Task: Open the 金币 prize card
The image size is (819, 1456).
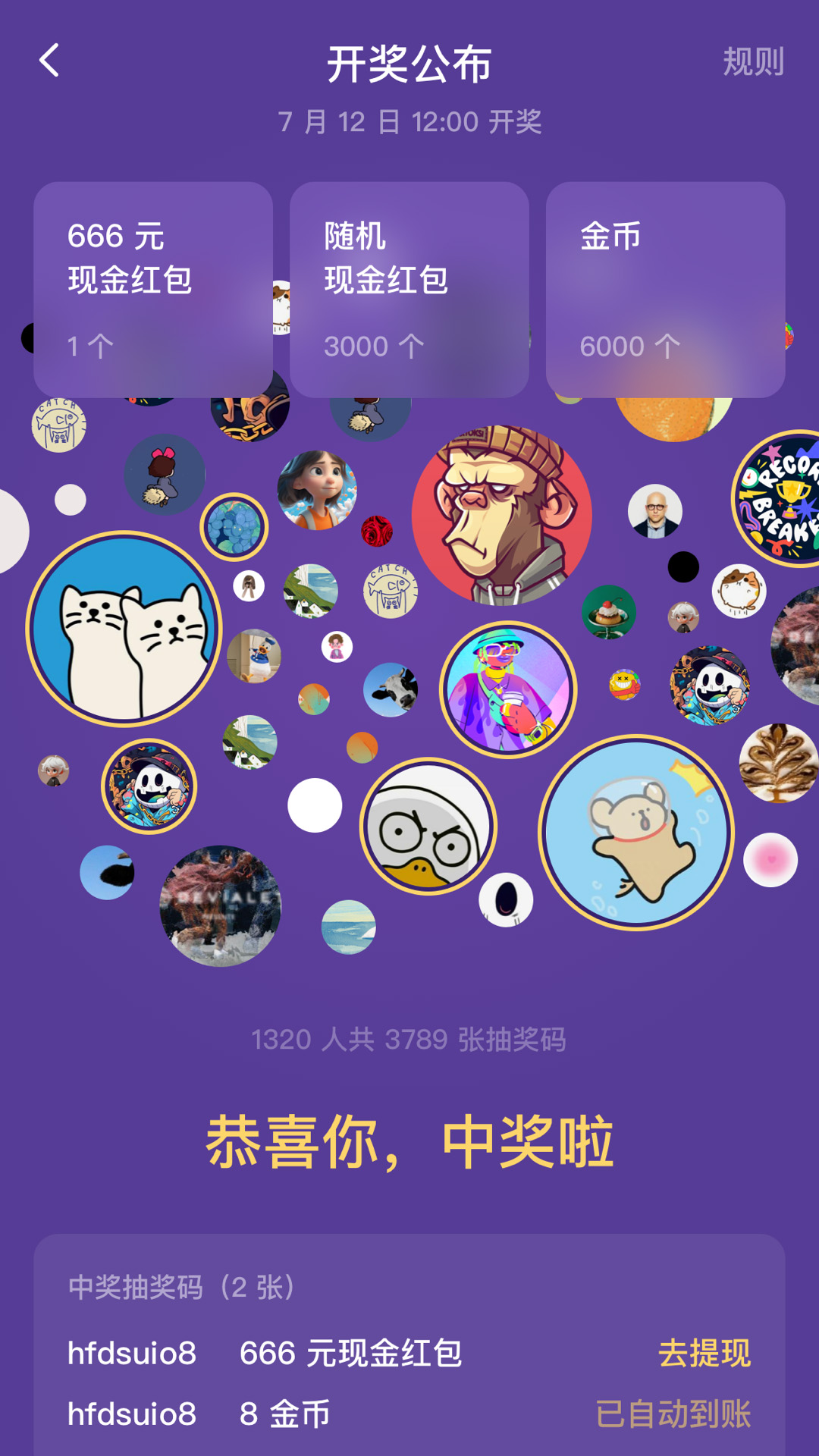Action: (x=665, y=290)
